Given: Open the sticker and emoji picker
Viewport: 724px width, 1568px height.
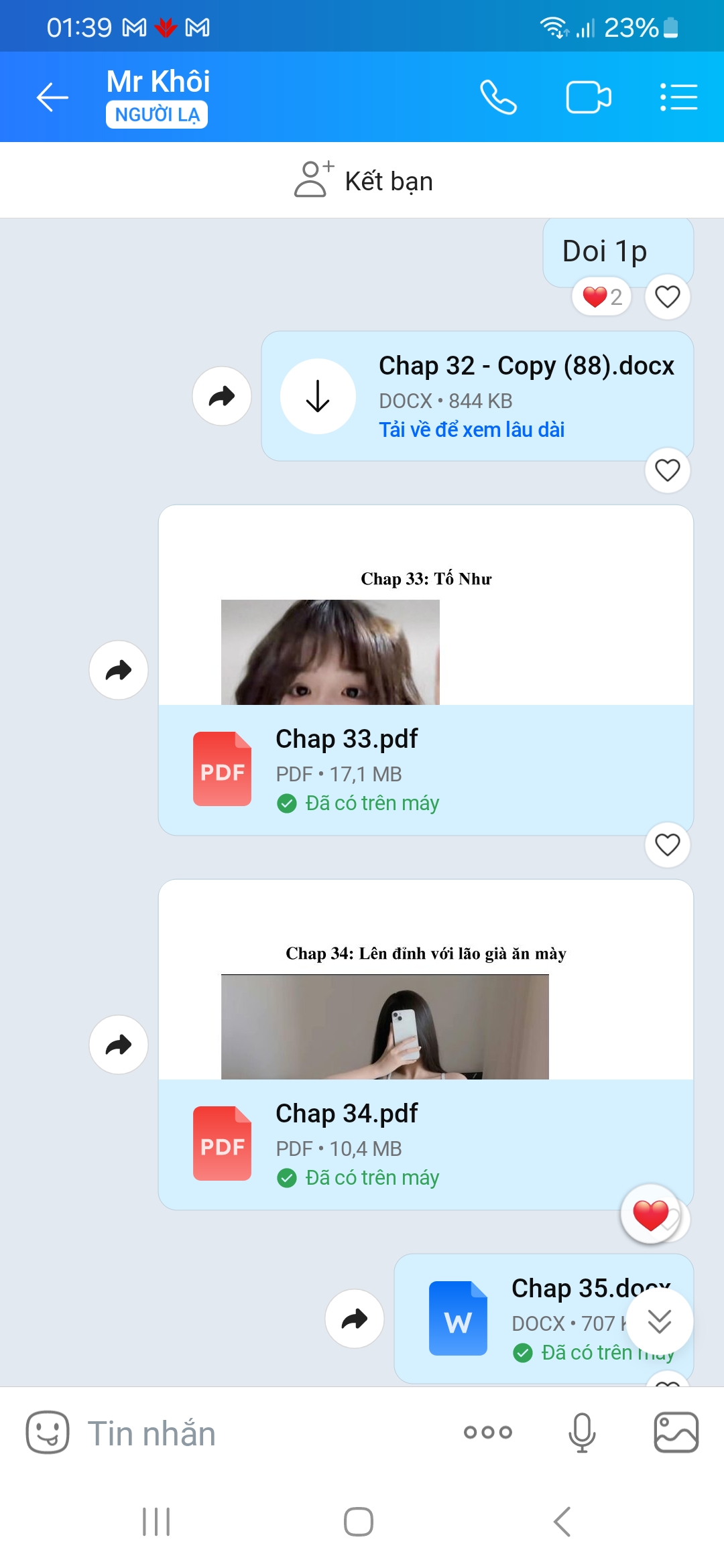Looking at the screenshot, I should coord(47,1433).
